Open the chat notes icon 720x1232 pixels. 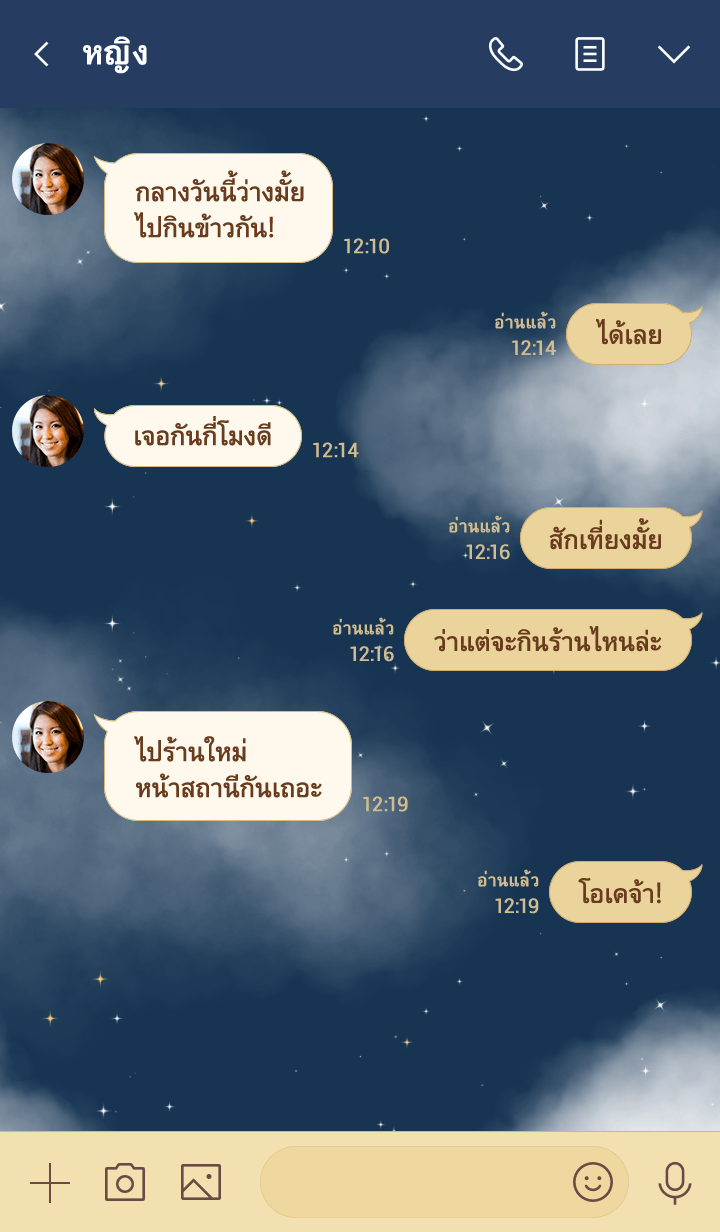point(590,54)
